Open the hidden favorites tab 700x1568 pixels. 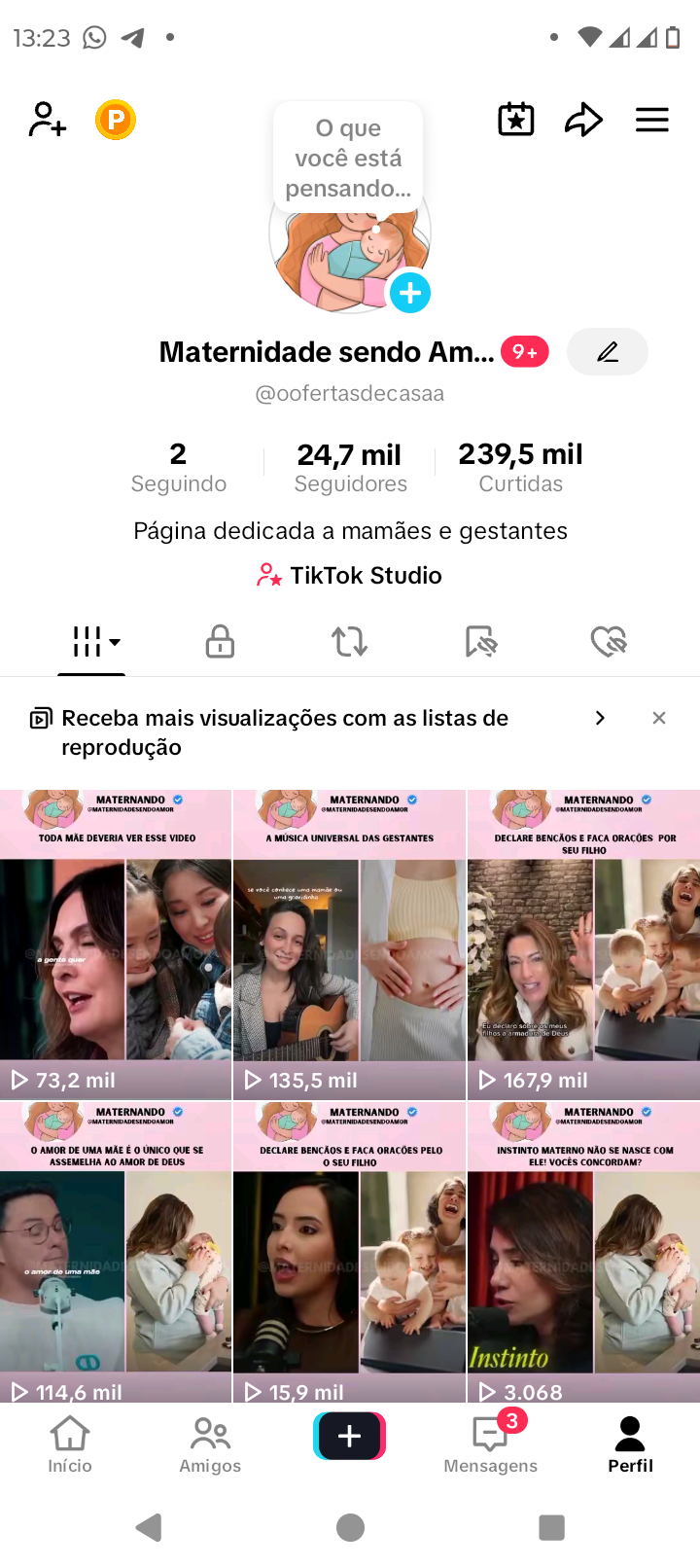point(480,642)
